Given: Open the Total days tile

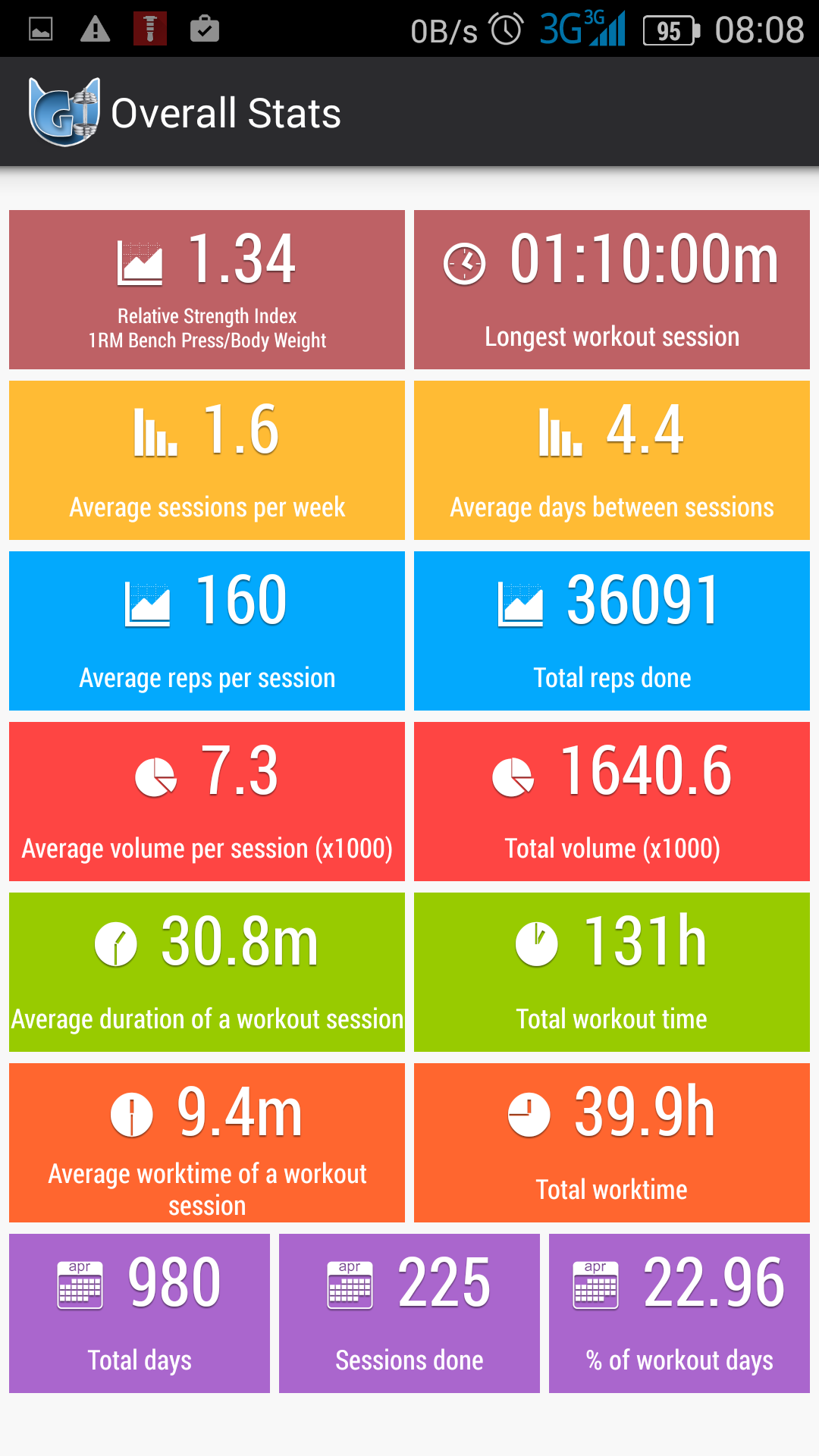Looking at the screenshot, I should pos(140,1313).
